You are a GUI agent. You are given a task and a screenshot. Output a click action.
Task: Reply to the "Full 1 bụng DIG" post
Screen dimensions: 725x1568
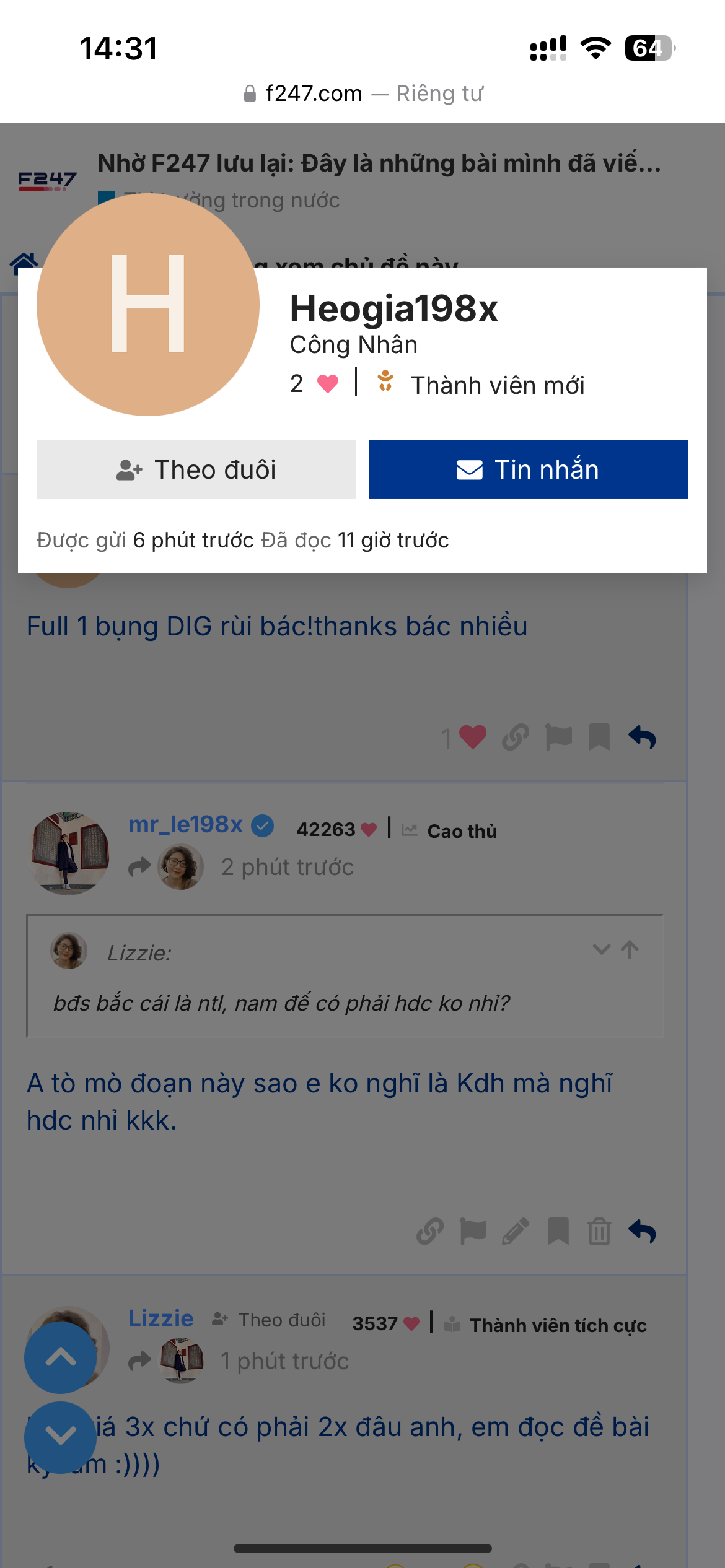[642, 737]
